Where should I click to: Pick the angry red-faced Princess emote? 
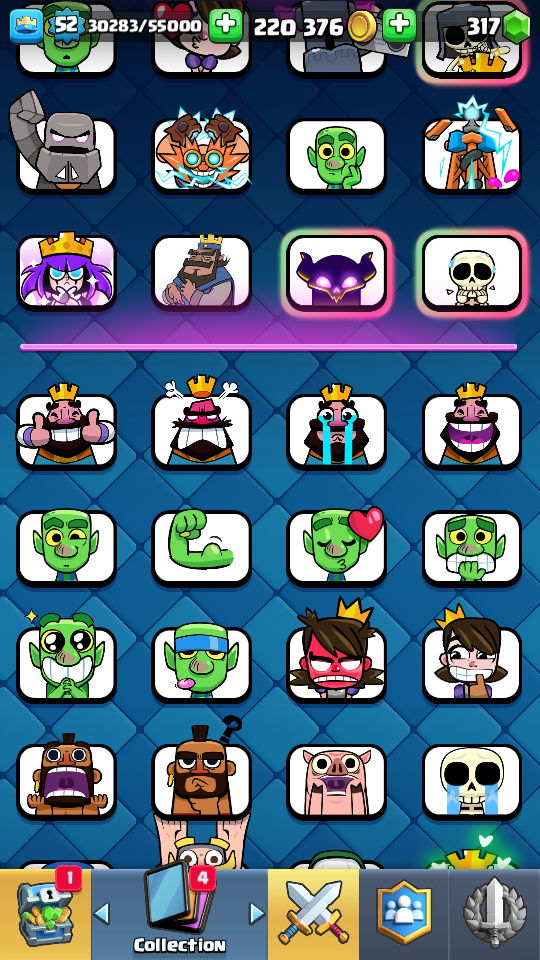click(x=336, y=658)
